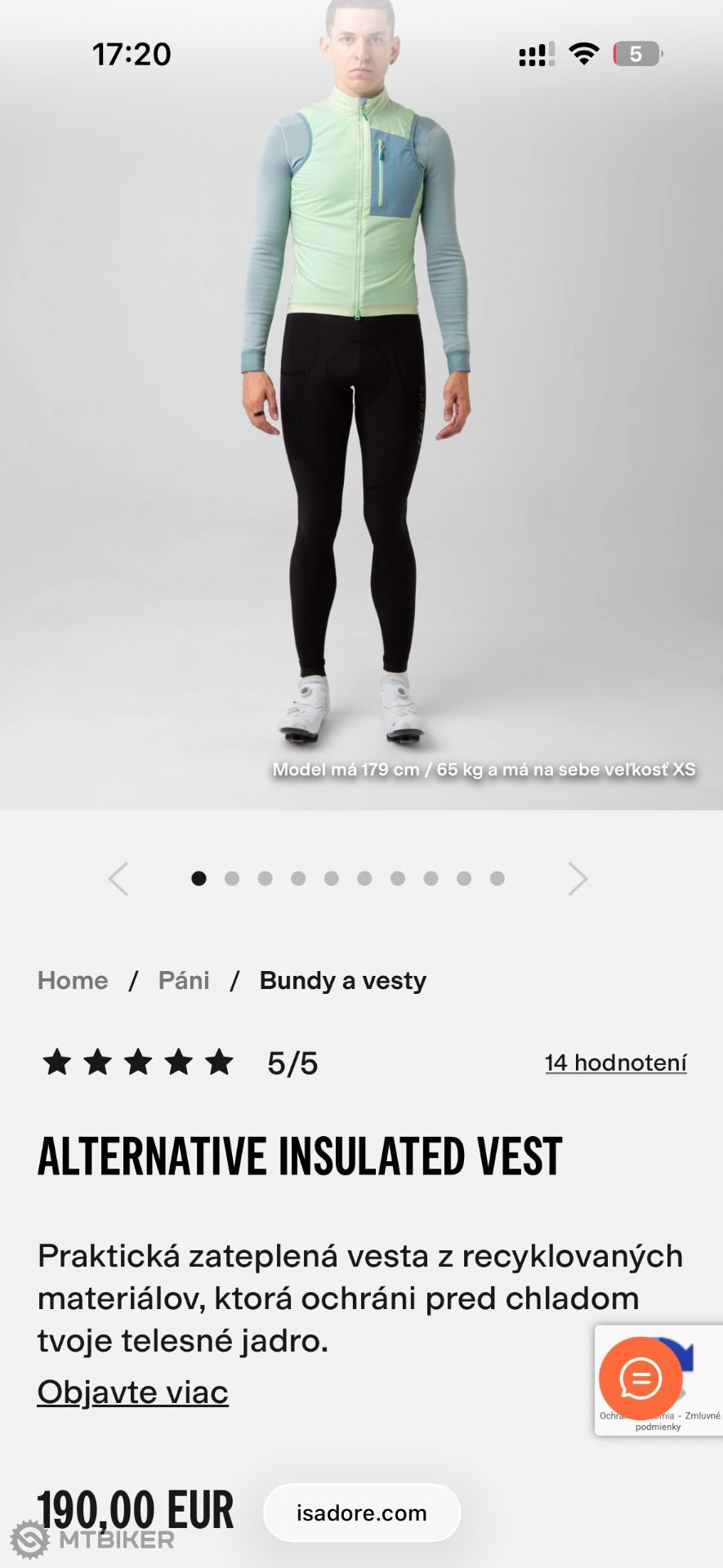Viewport: 723px width, 1568px height.
Task: Open Bundy a vesty category
Action: point(342,980)
